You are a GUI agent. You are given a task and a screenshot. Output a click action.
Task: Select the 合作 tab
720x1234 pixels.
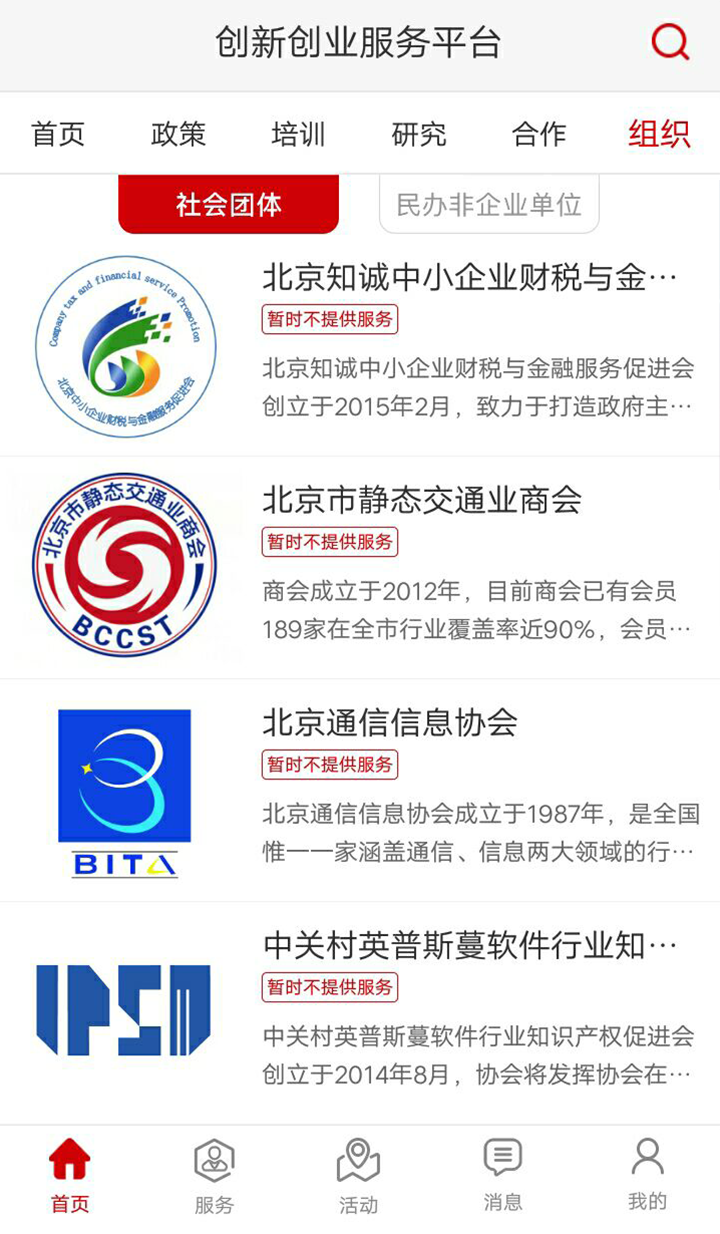[x=539, y=133]
